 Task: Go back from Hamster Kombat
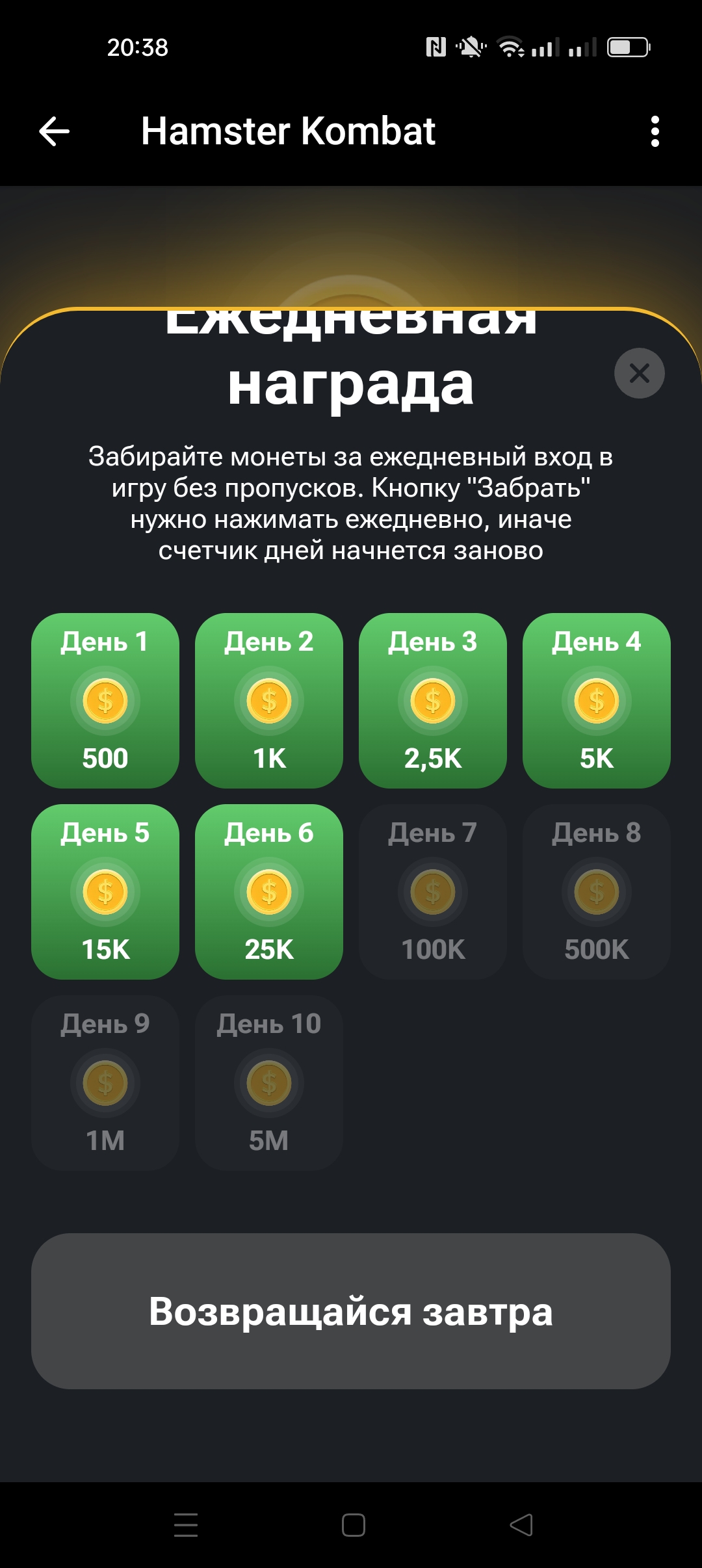click(55, 132)
